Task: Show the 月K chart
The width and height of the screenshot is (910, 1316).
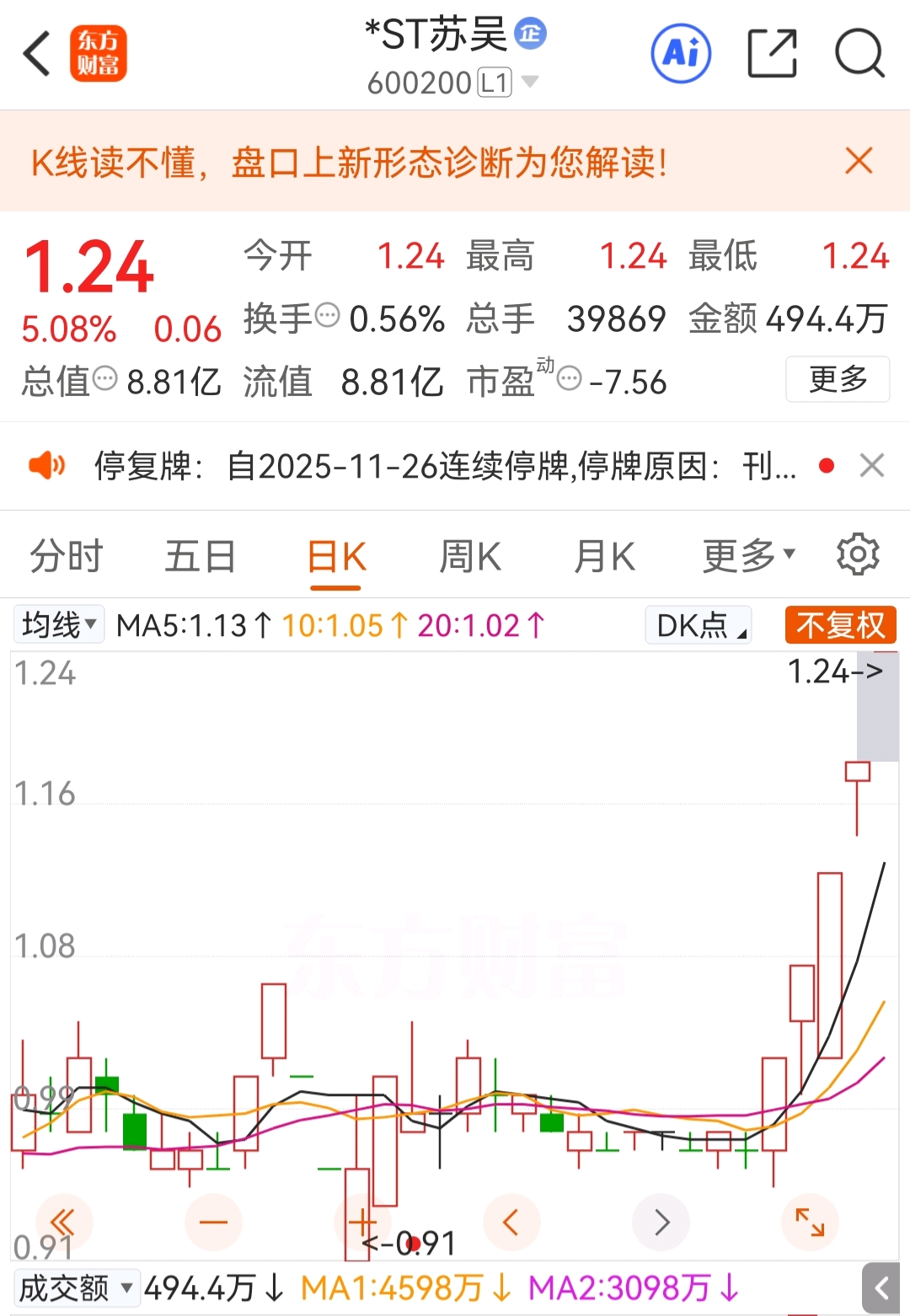Action: click(x=604, y=557)
